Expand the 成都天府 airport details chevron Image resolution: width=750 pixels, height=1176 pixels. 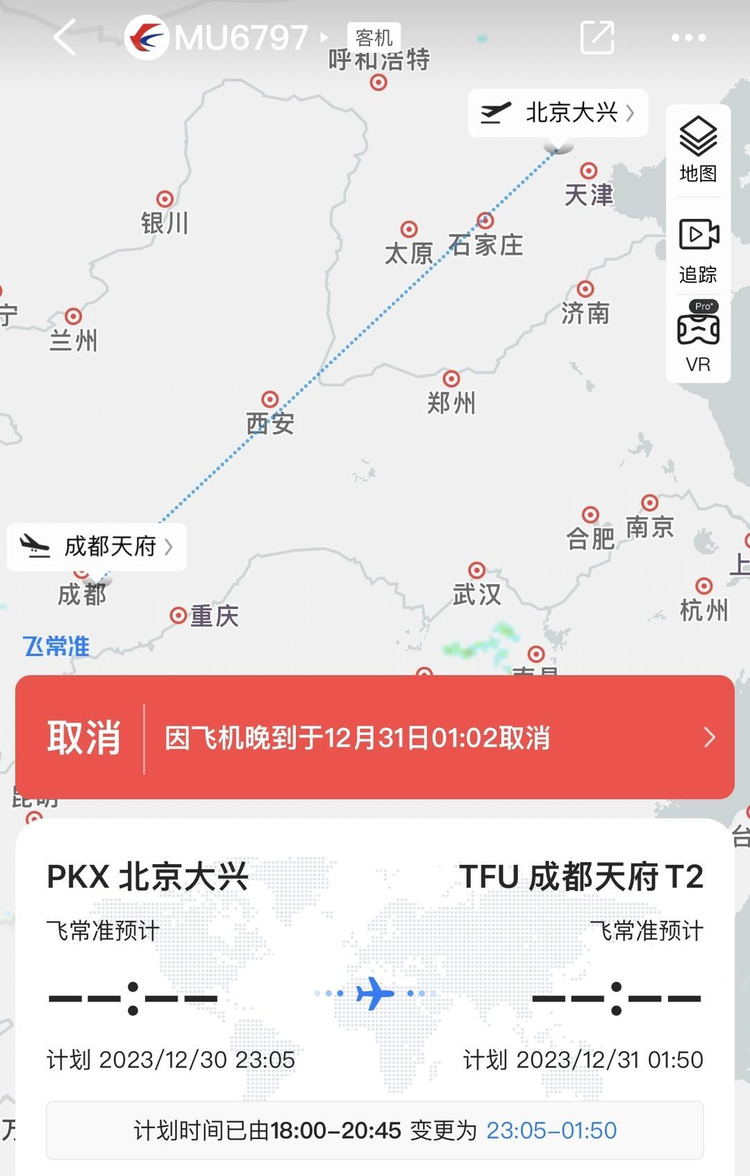pyautogui.click(x=170, y=547)
